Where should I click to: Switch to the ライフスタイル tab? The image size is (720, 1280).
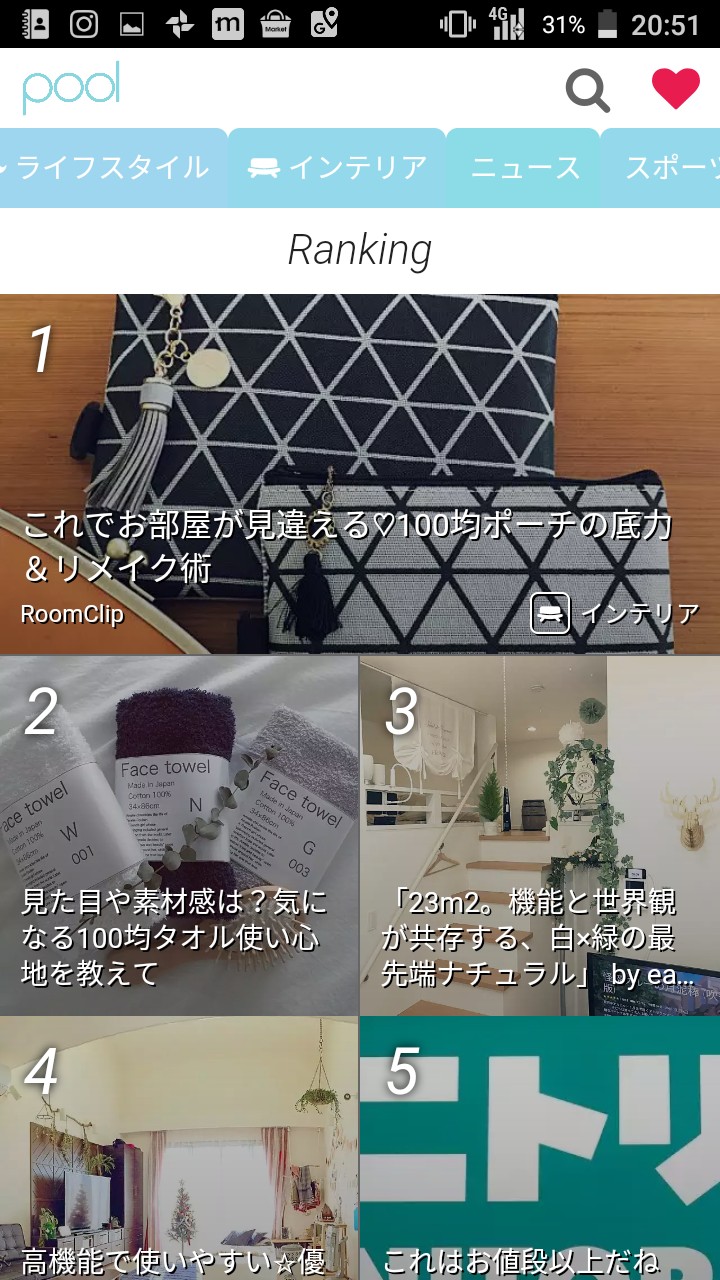click(x=110, y=168)
